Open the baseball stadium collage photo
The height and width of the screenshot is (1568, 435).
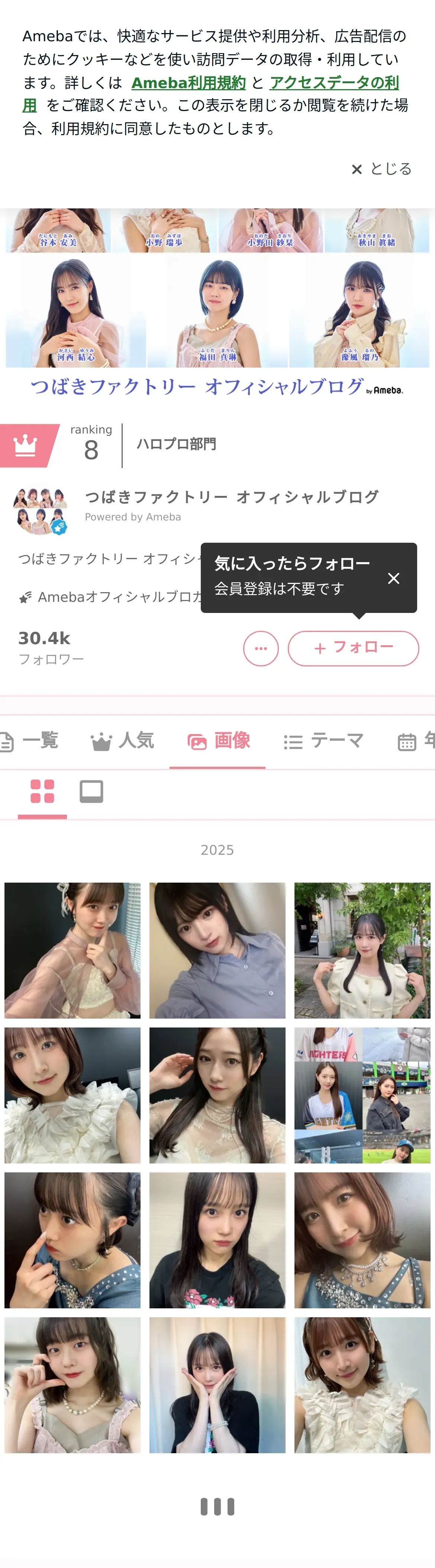coord(362,1095)
